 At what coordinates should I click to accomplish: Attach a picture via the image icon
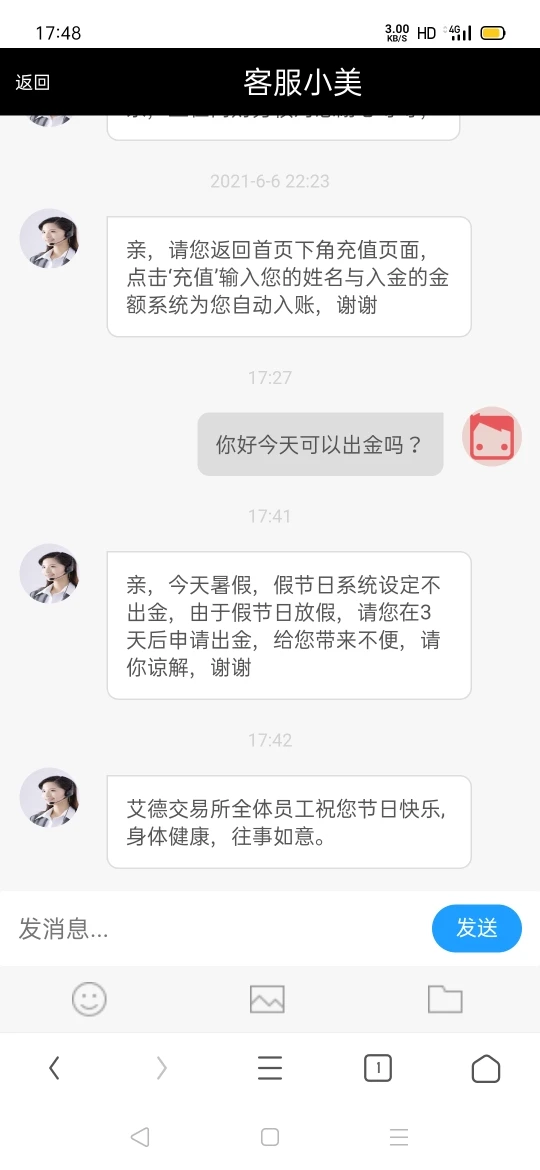click(x=267, y=999)
